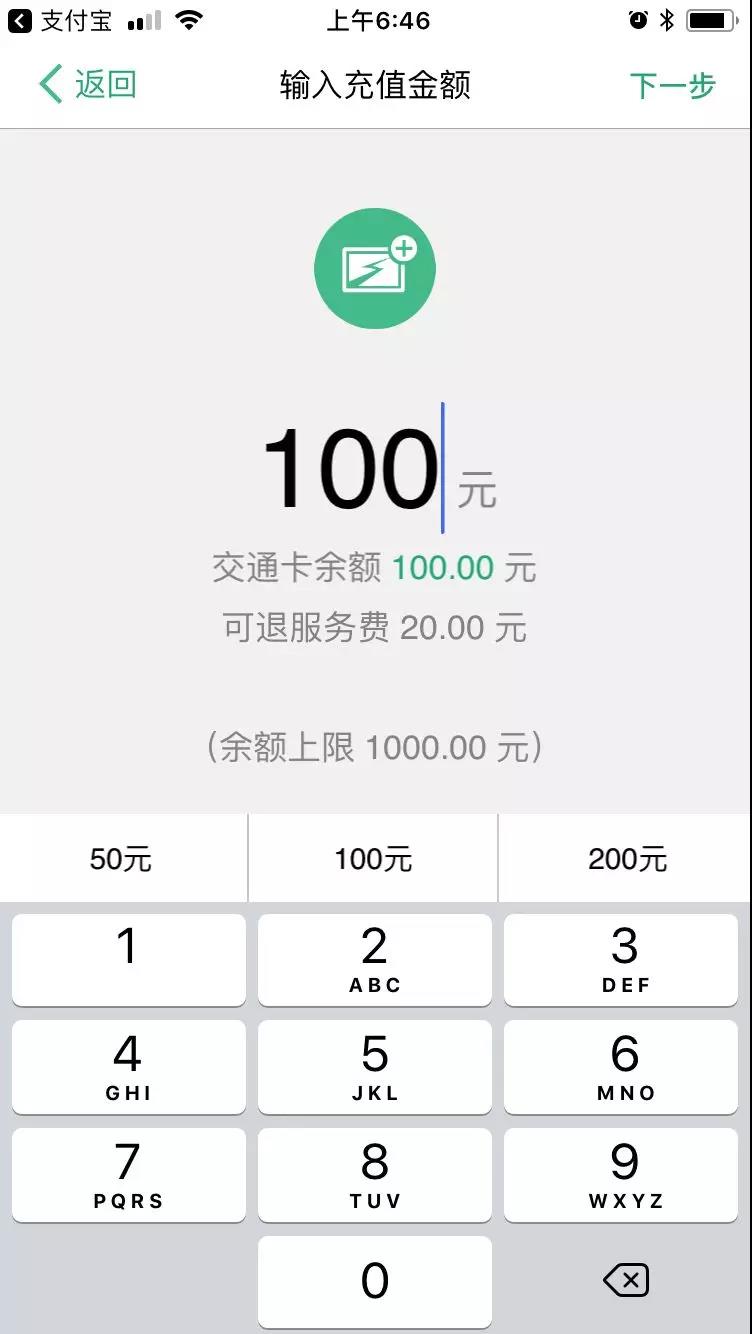Viewport: 752px width, 1334px height.
Task: Select the 50元 quick amount
Action: pyautogui.click(x=121, y=859)
